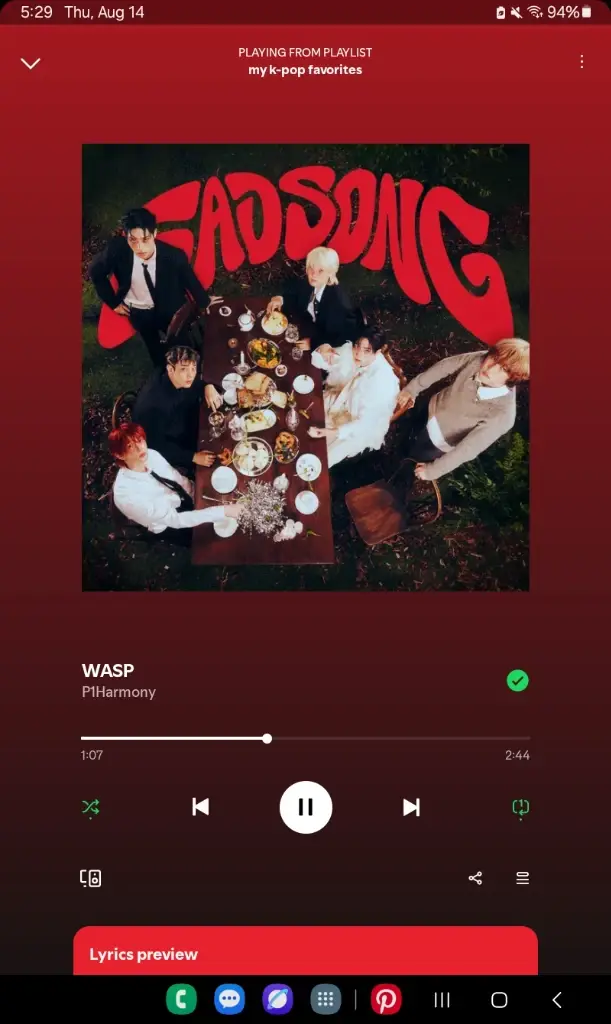Screen dimensions: 611x1024
Task: Open the play queue
Action: pos(522,878)
